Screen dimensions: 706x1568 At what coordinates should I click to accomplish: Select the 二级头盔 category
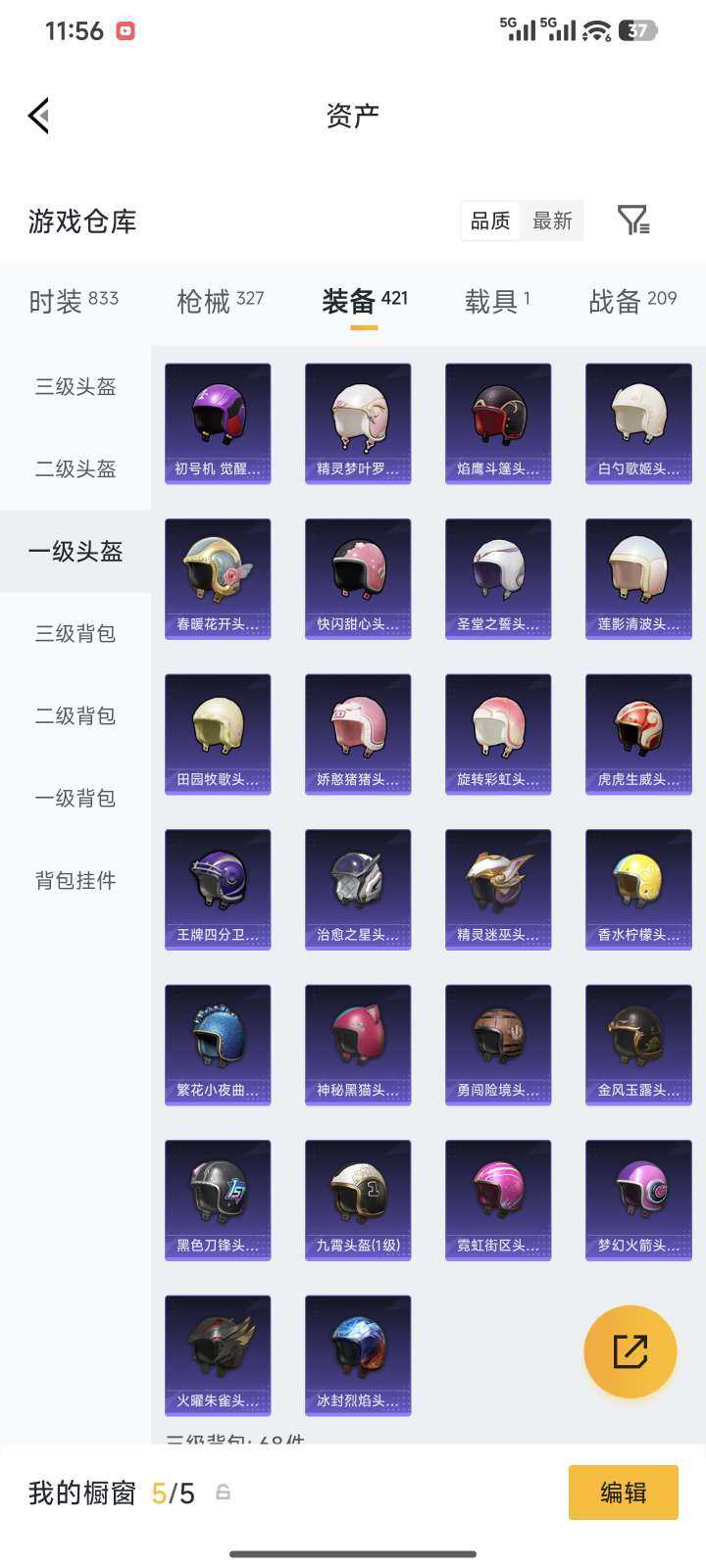tap(76, 469)
